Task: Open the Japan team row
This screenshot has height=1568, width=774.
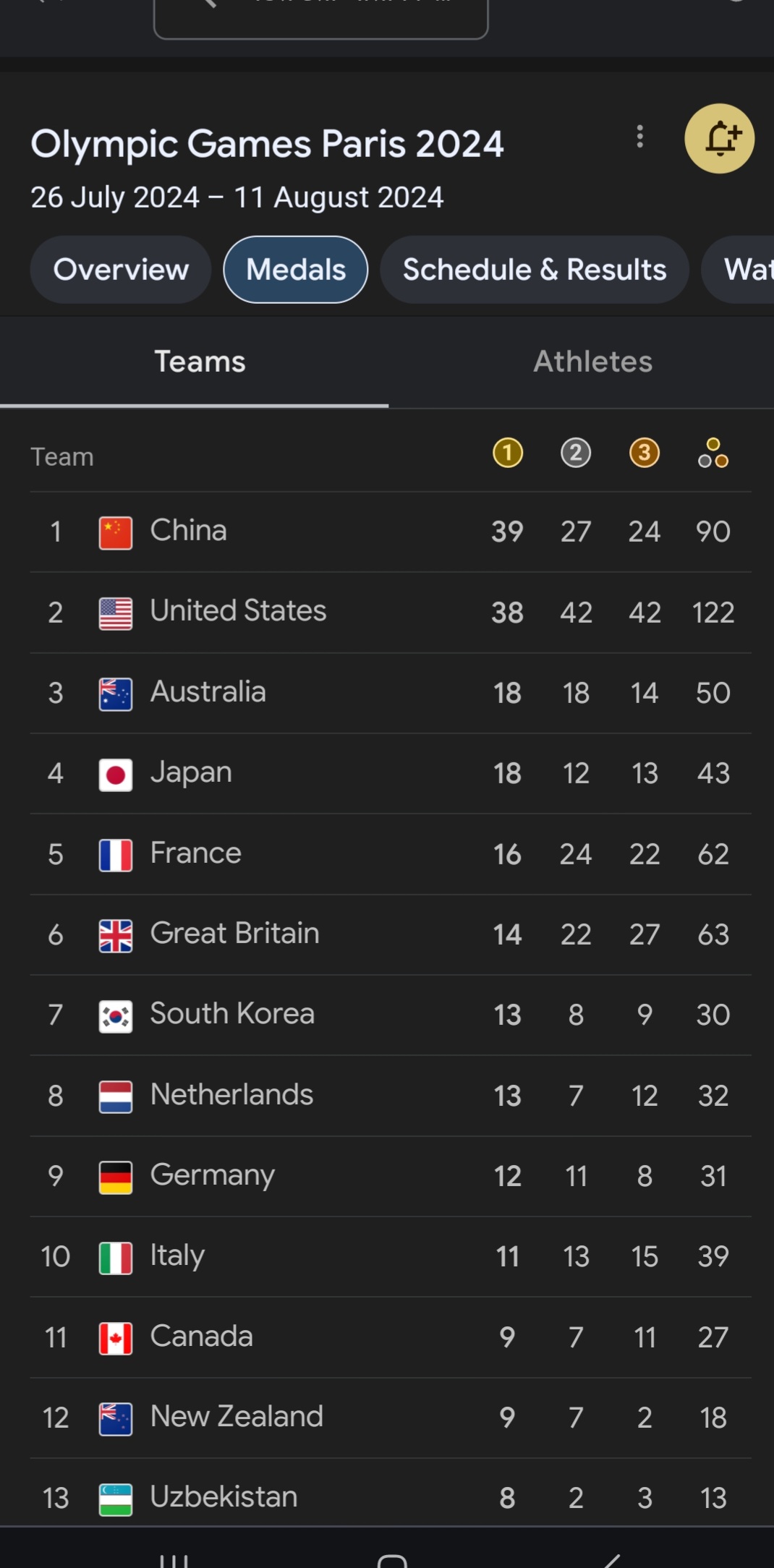Action: point(391,774)
